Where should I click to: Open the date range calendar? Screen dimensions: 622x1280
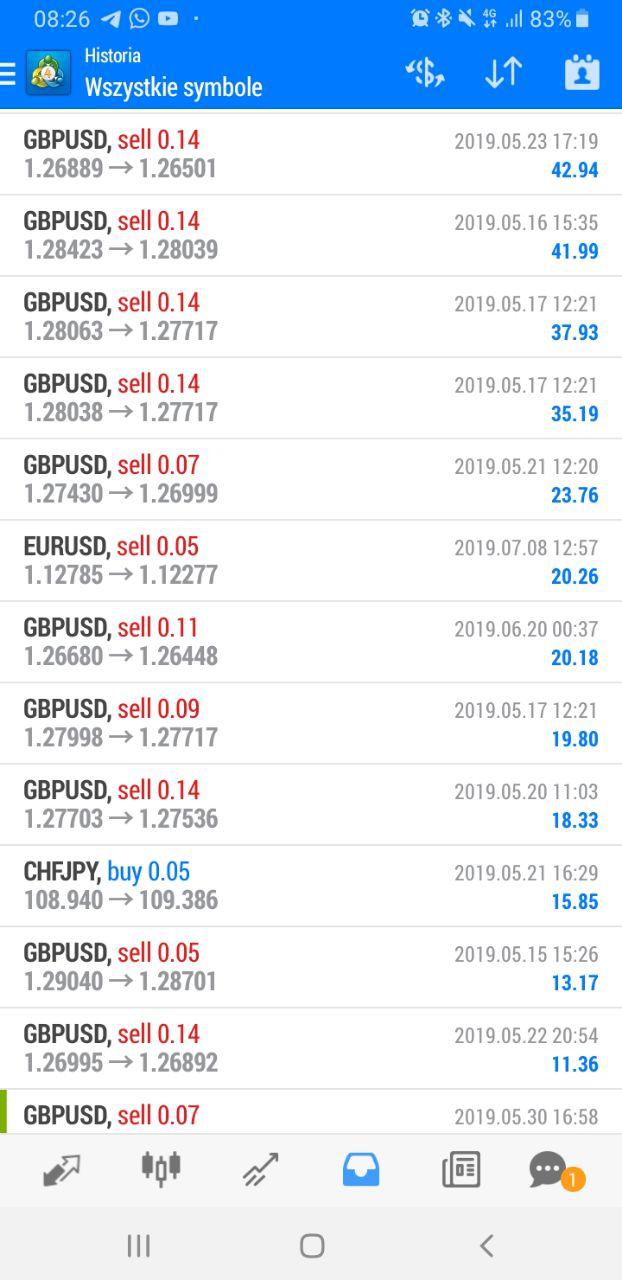point(581,73)
